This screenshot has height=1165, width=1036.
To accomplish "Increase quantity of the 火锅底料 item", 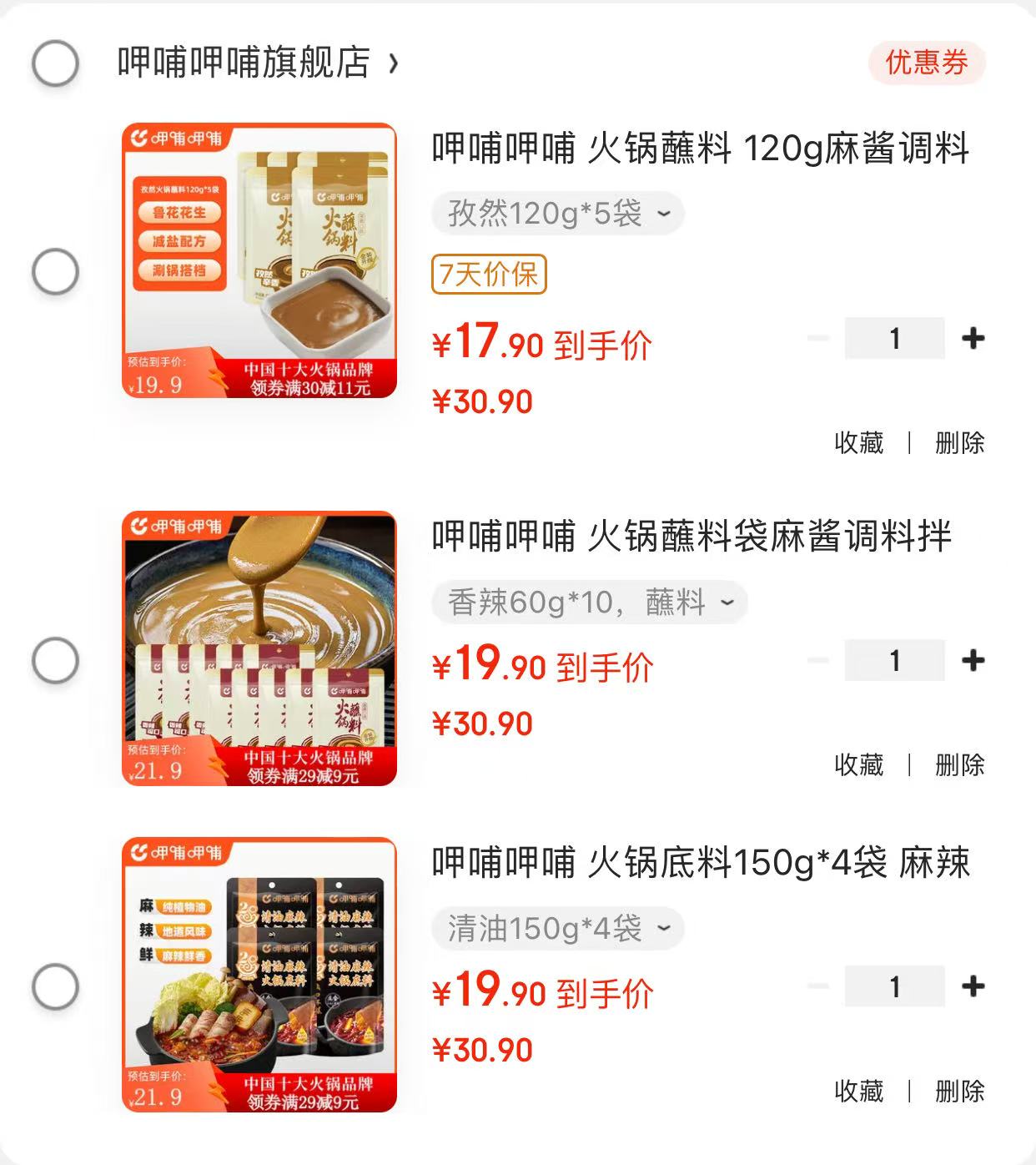I will (973, 986).
